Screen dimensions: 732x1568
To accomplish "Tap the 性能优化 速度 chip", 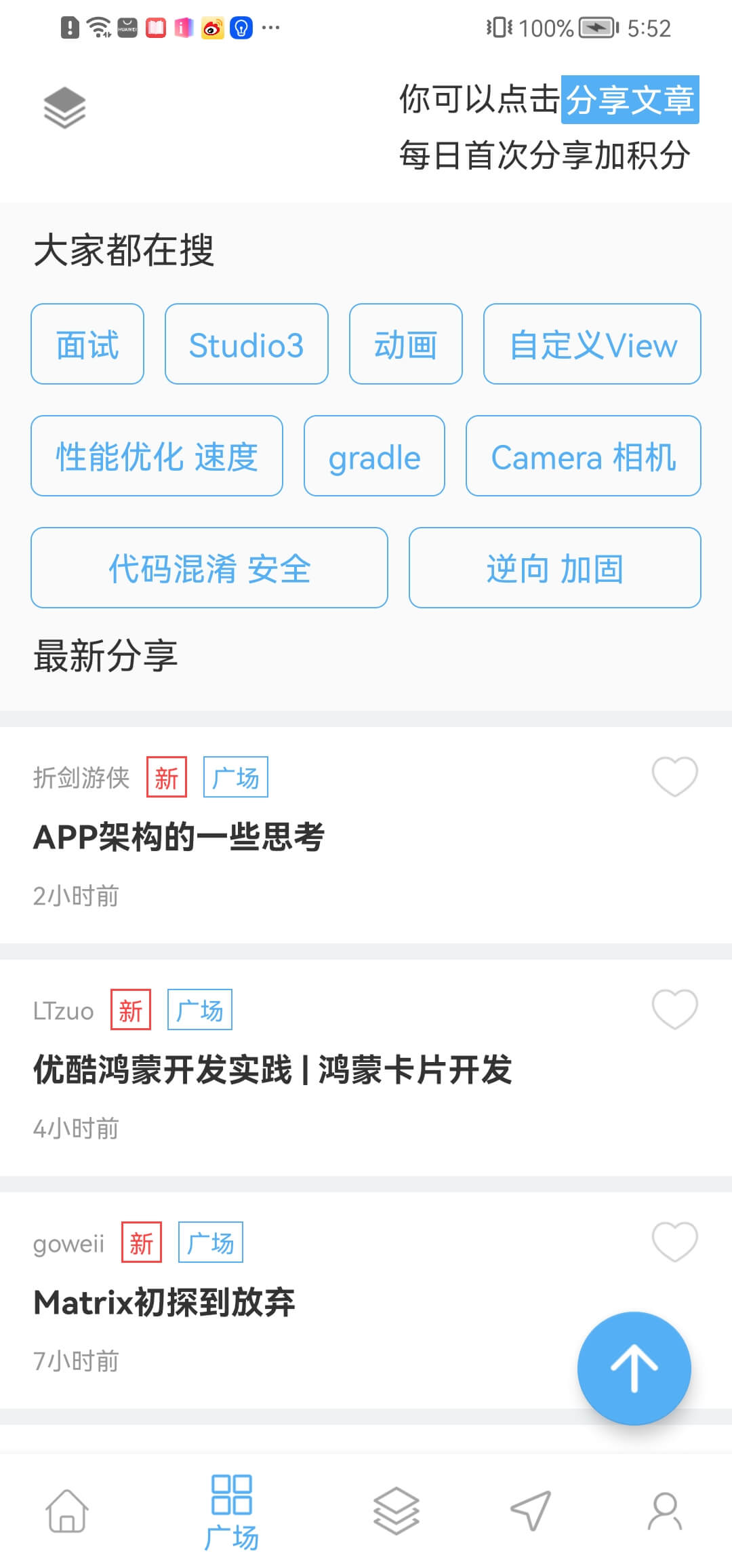I will pos(157,456).
